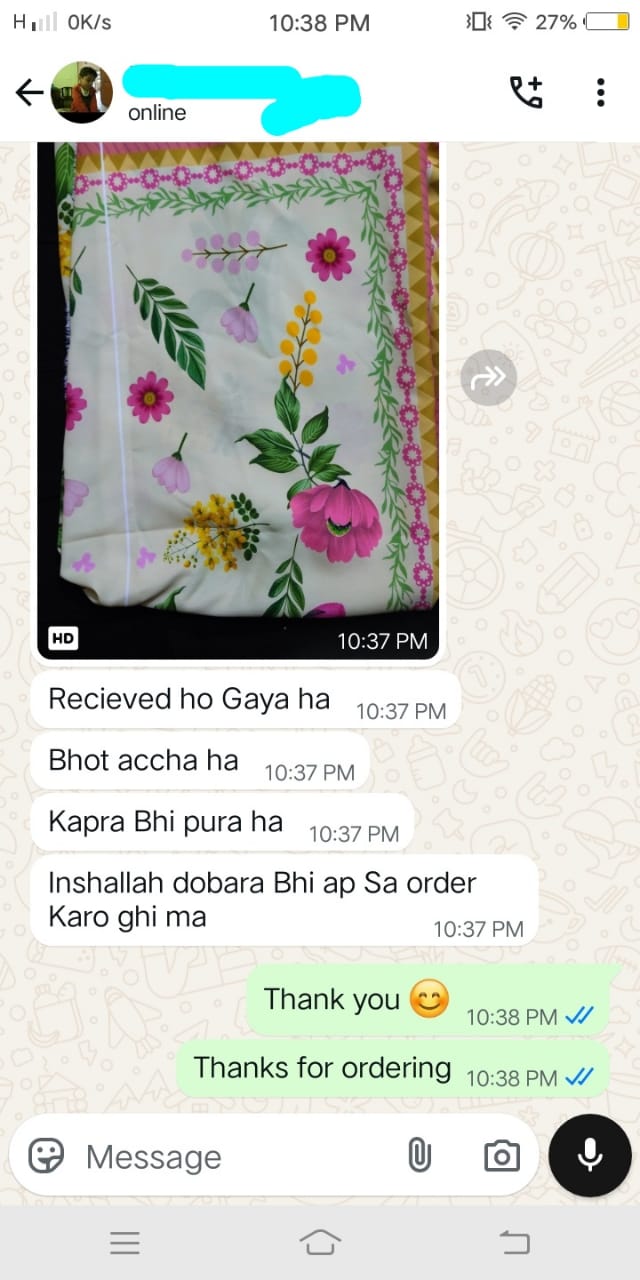This screenshot has width=640, height=1280.
Task: Open the floral fabric photo
Action: 238,390
